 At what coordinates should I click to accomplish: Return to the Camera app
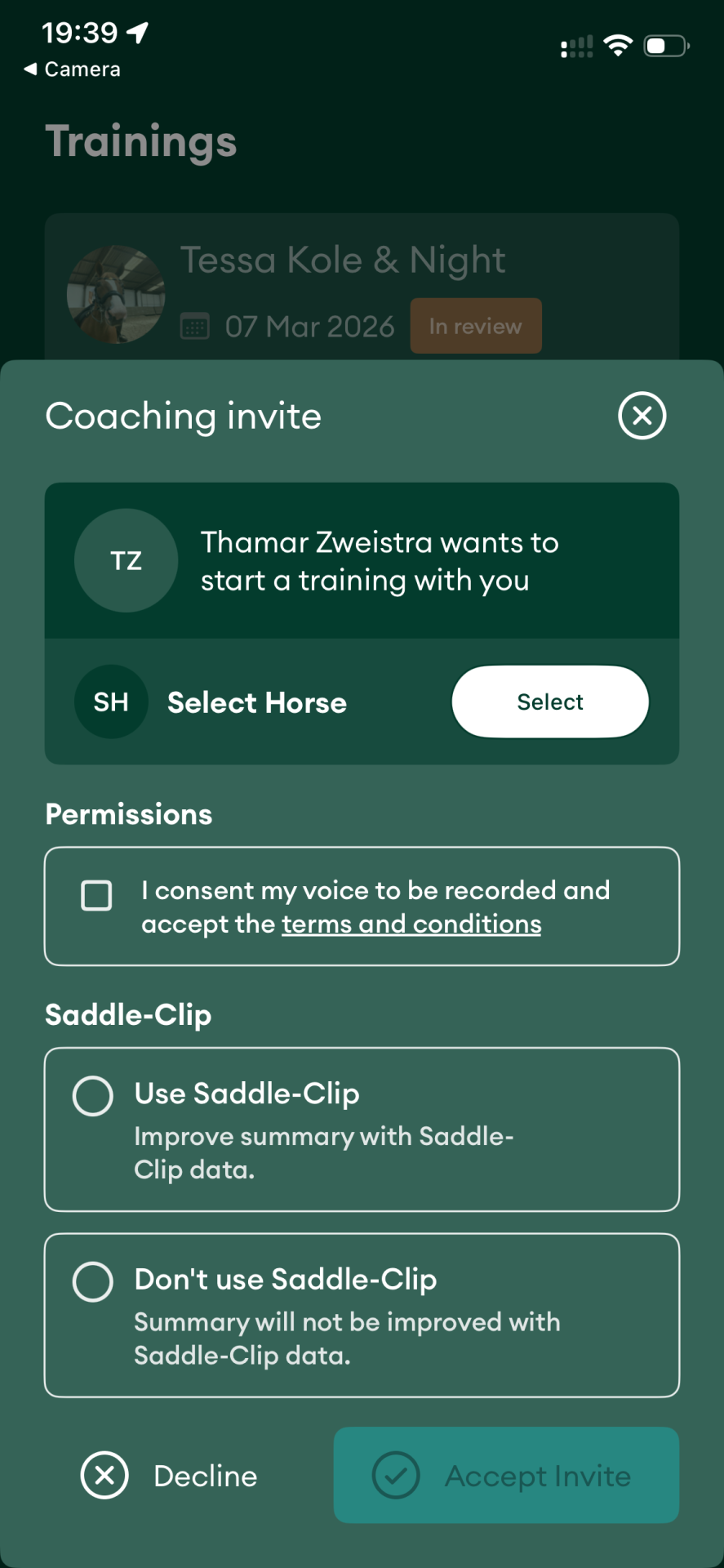tap(72, 69)
